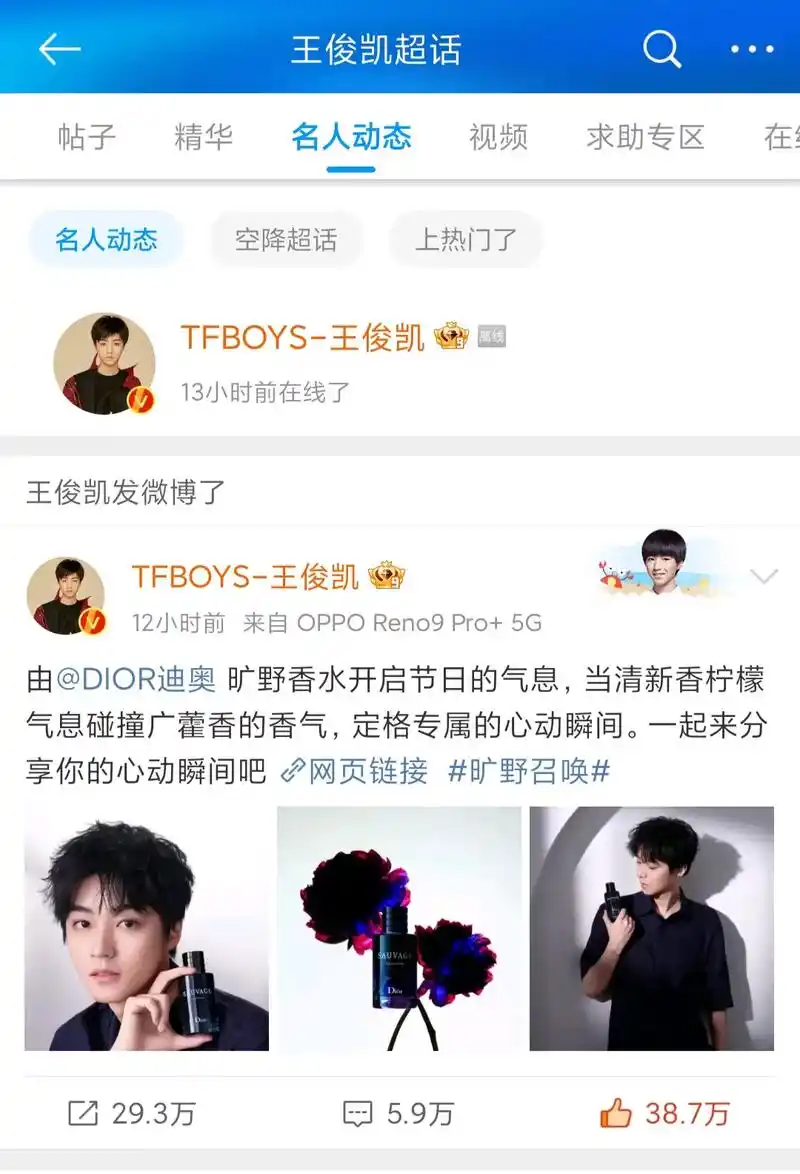
Task: Select the 名人动态 filter chip
Action: 106,240
